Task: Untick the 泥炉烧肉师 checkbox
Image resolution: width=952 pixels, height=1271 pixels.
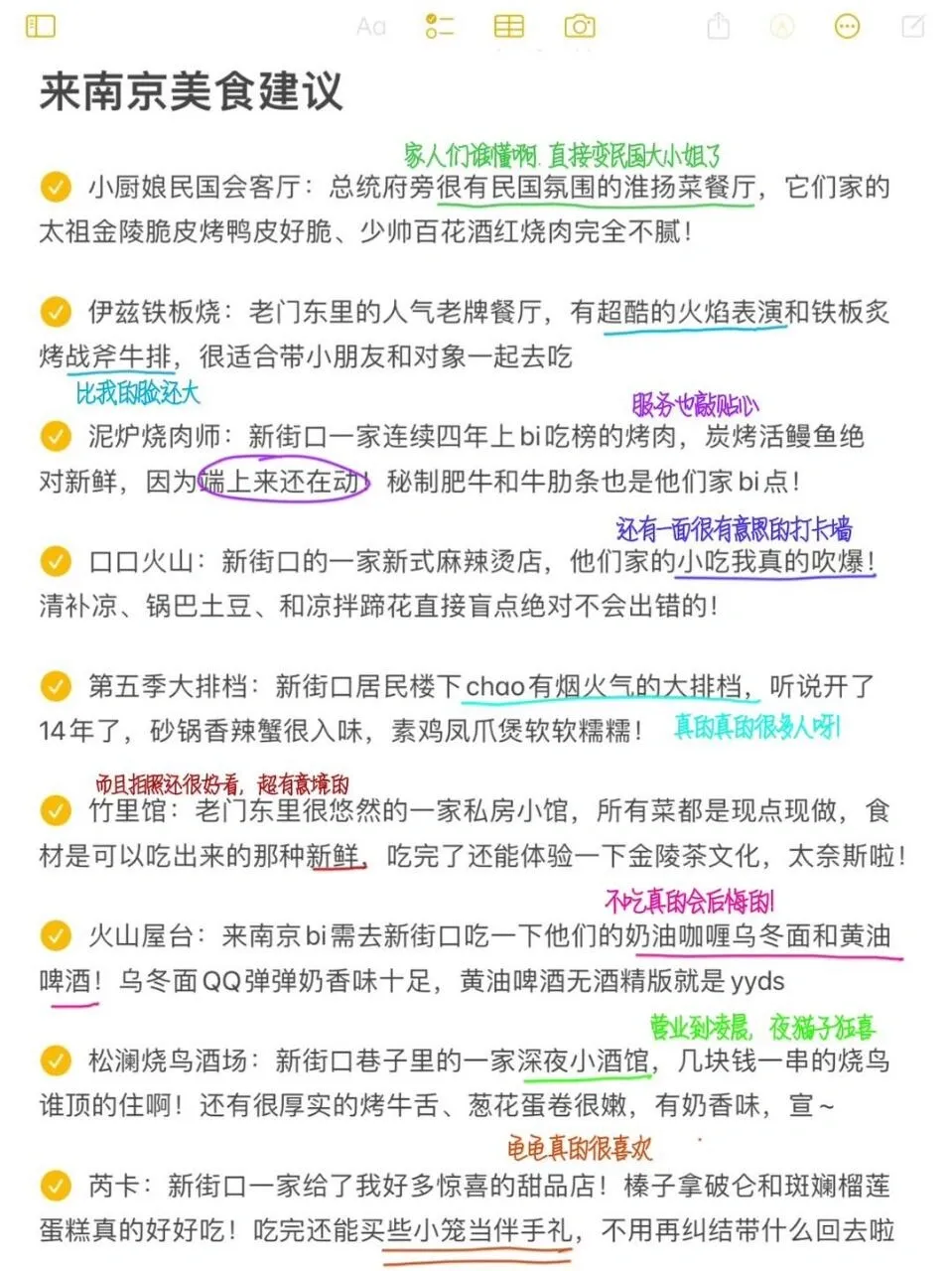Action: pyautogui.click(x=56, y=436)
